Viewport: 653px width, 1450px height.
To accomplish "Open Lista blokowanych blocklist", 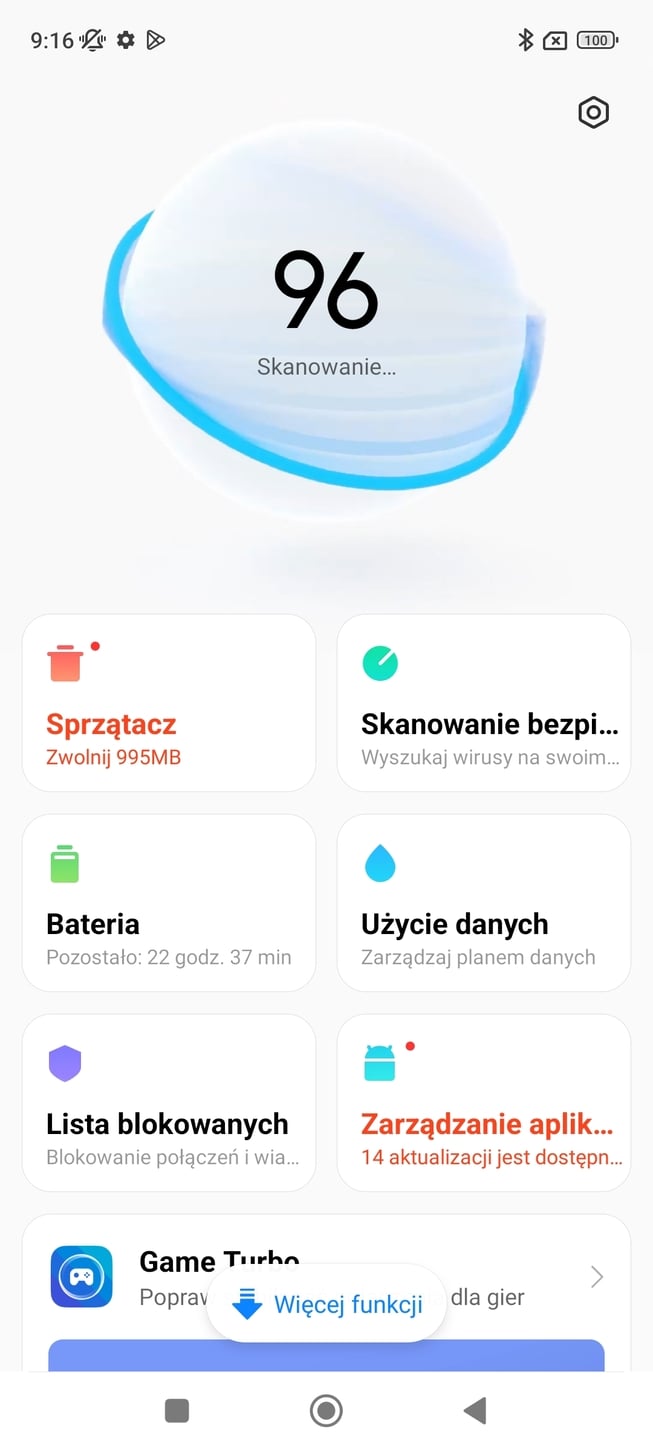I will pos(169,1103).
